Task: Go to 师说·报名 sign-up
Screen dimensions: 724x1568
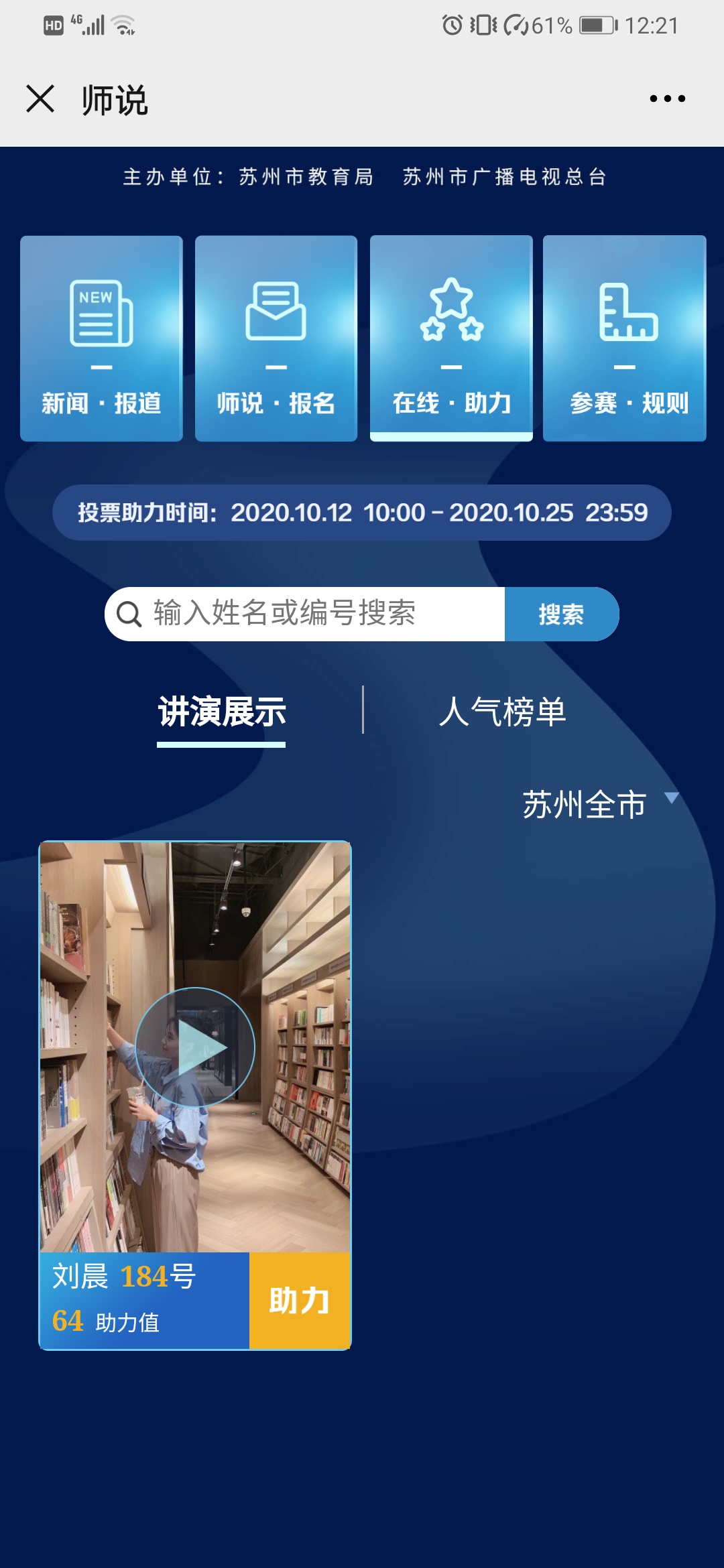Action: [276, 338]
